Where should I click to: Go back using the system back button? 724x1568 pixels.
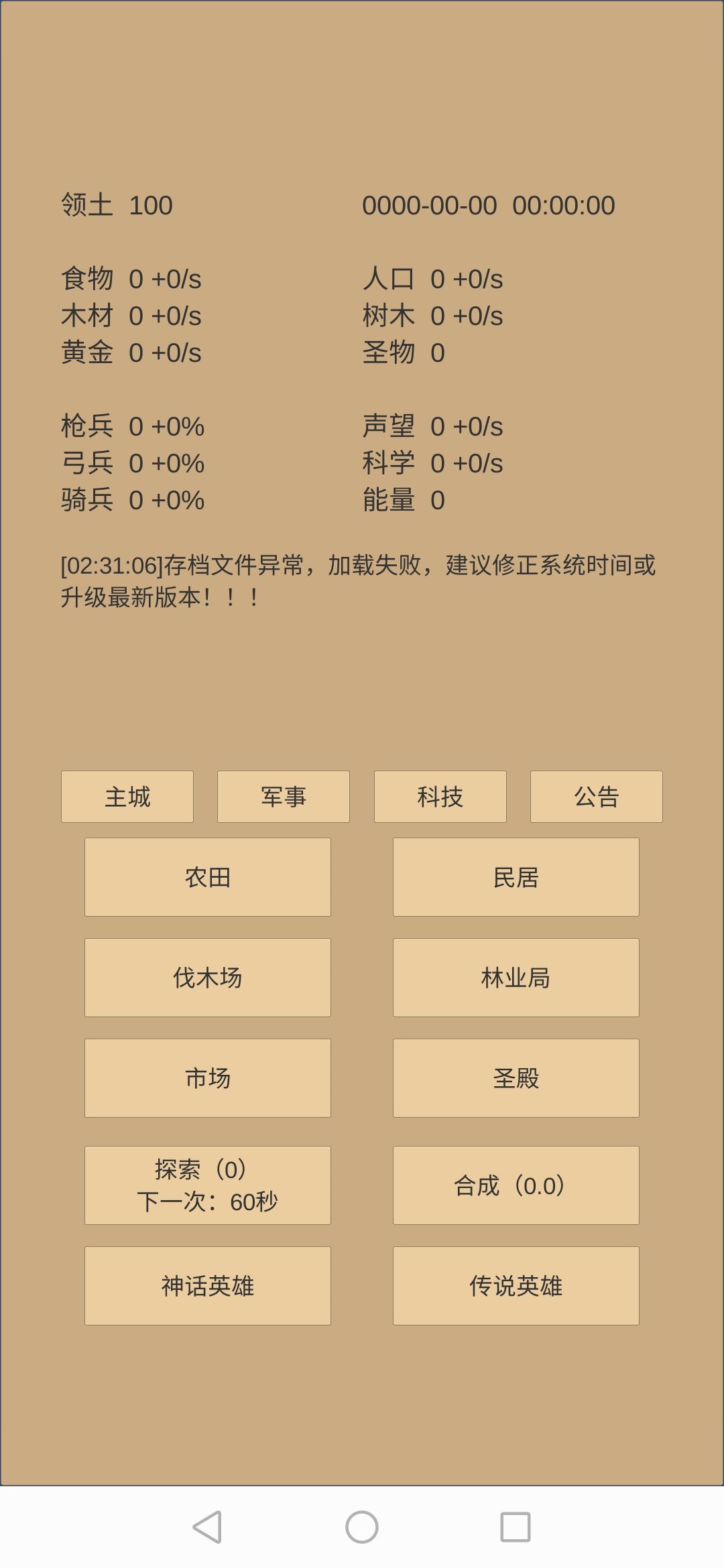(207, 1527)
